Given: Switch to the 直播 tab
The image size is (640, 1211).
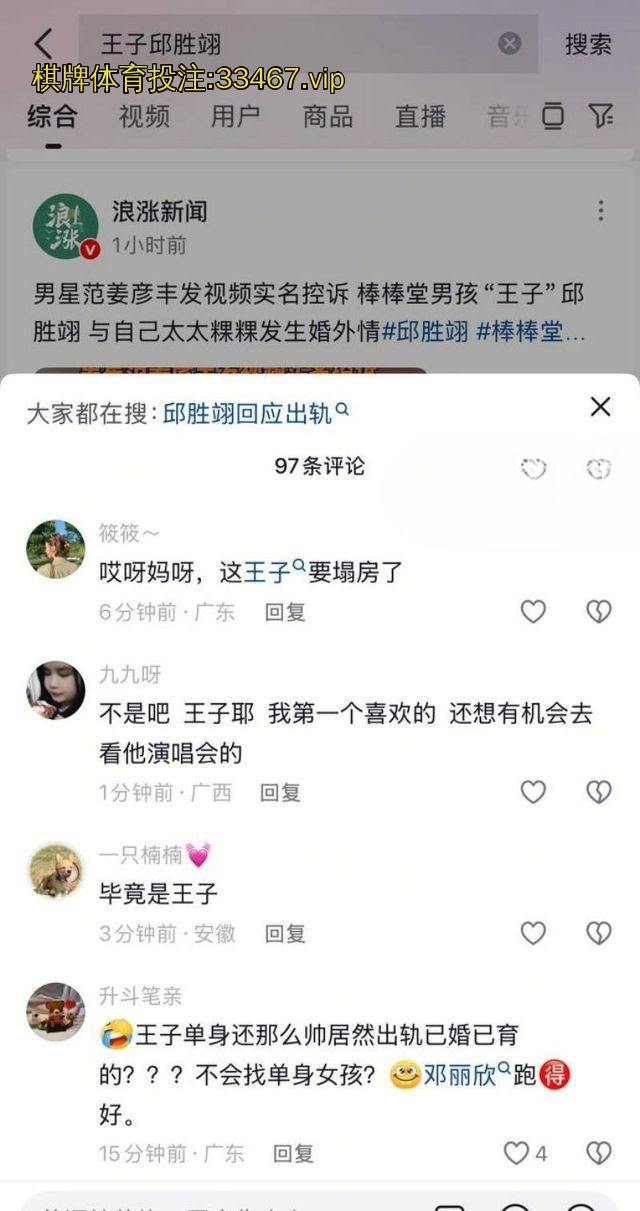Looking at the screenshot, I should pyautogui.click(x=420, y=116).
